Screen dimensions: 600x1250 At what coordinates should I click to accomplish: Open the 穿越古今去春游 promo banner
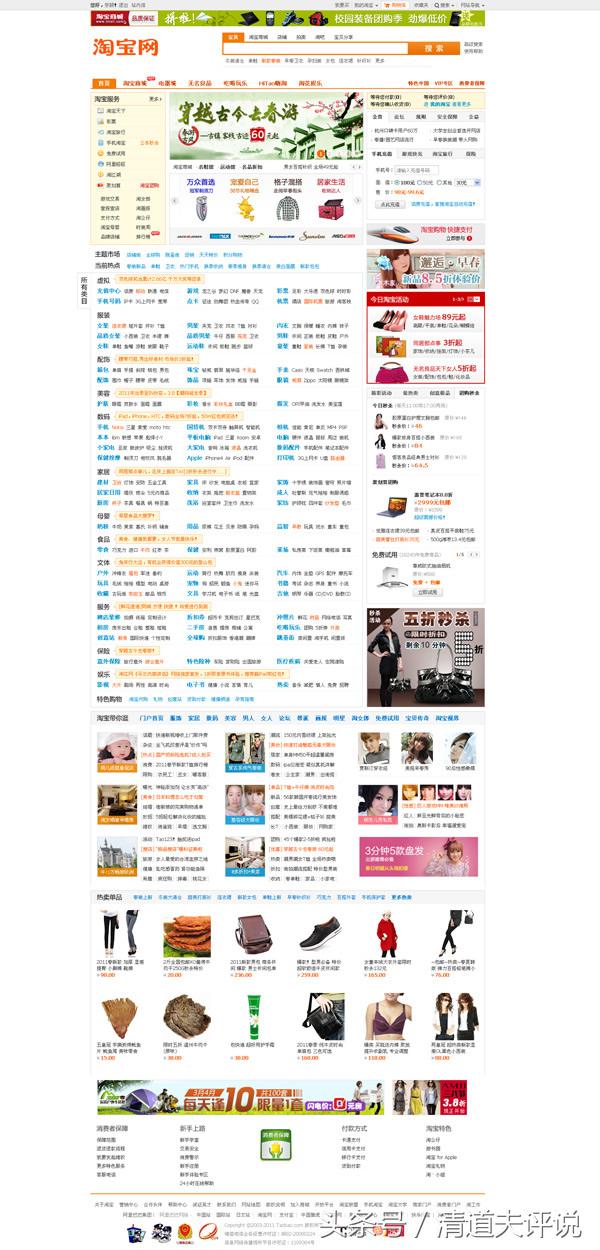pos(266,127)
